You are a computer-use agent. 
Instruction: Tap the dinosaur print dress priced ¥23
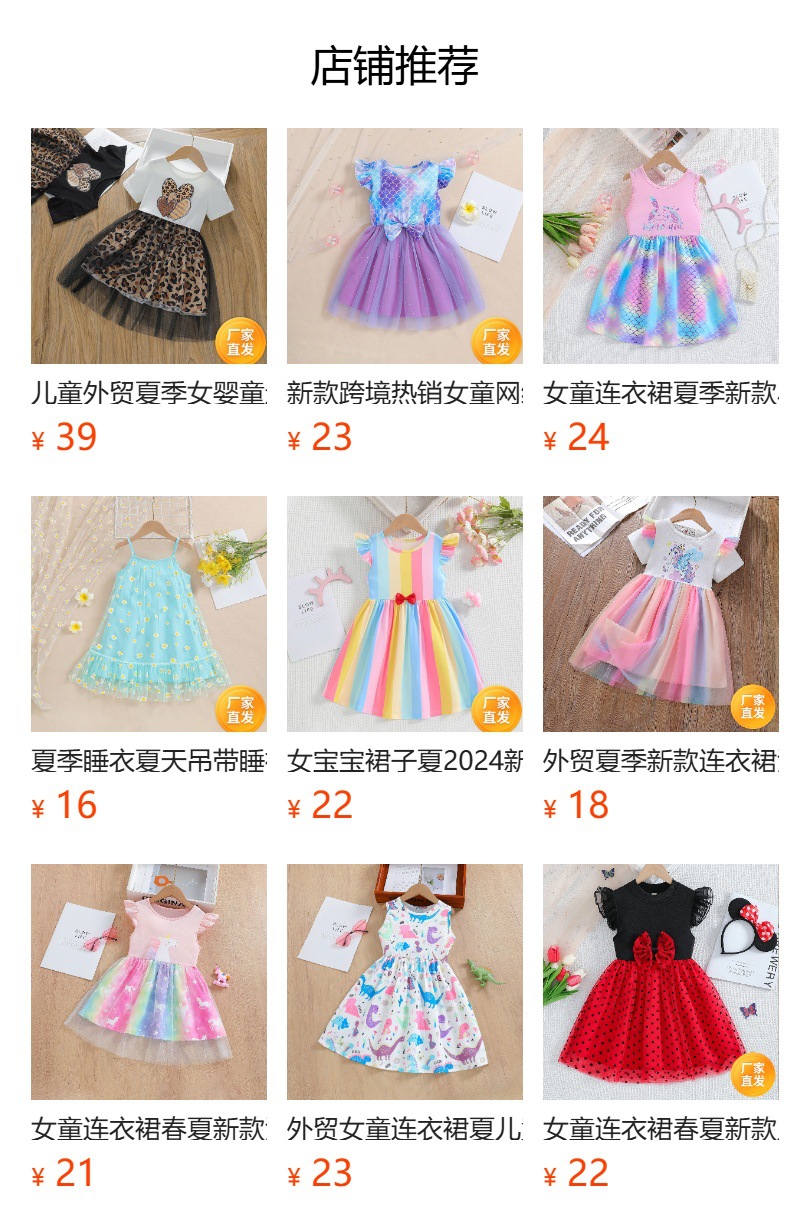pyautogui.click(x=404, y=982)
